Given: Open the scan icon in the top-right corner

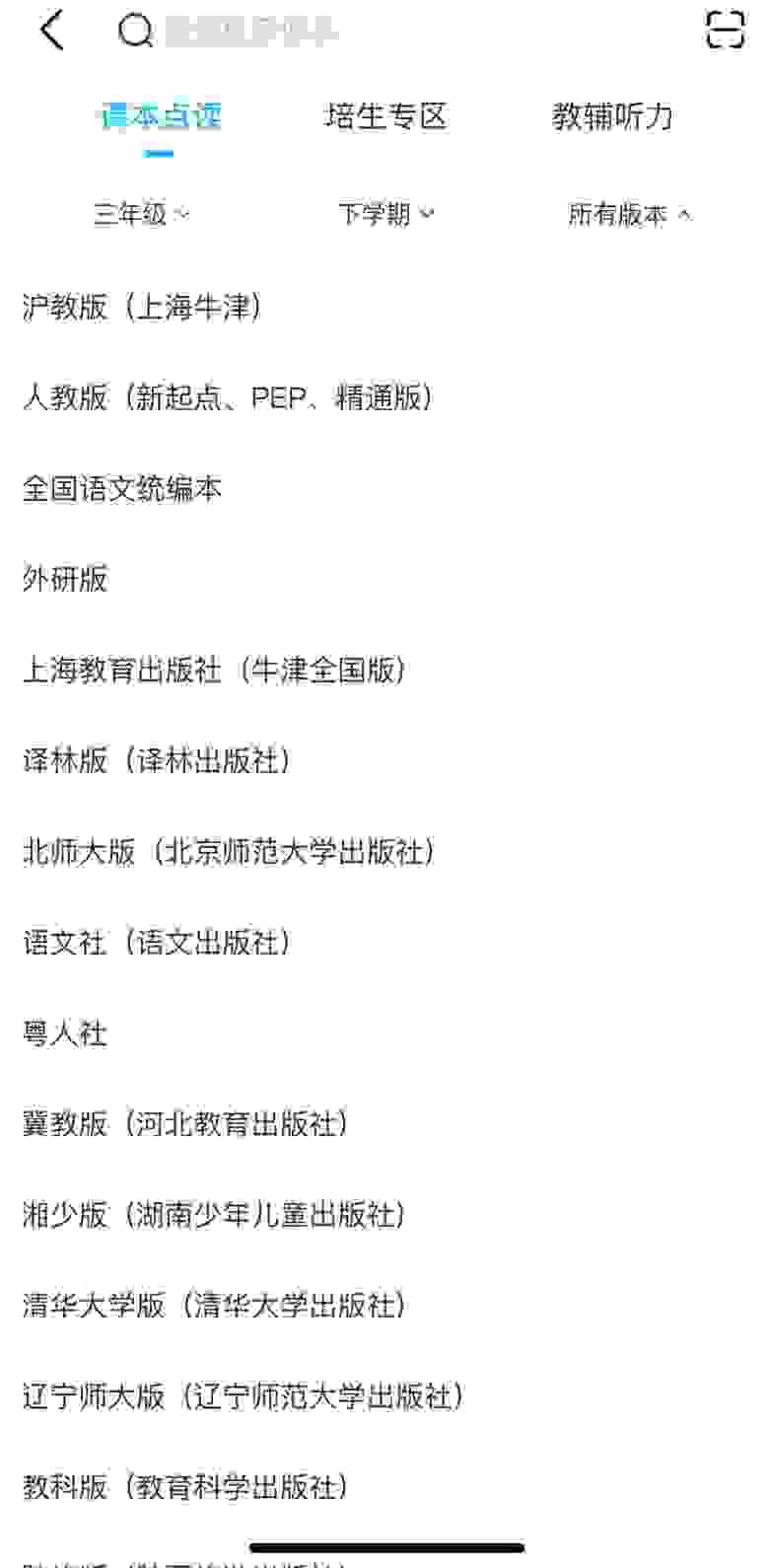Looking at the screenshot, I should click(x=726, y=31).
